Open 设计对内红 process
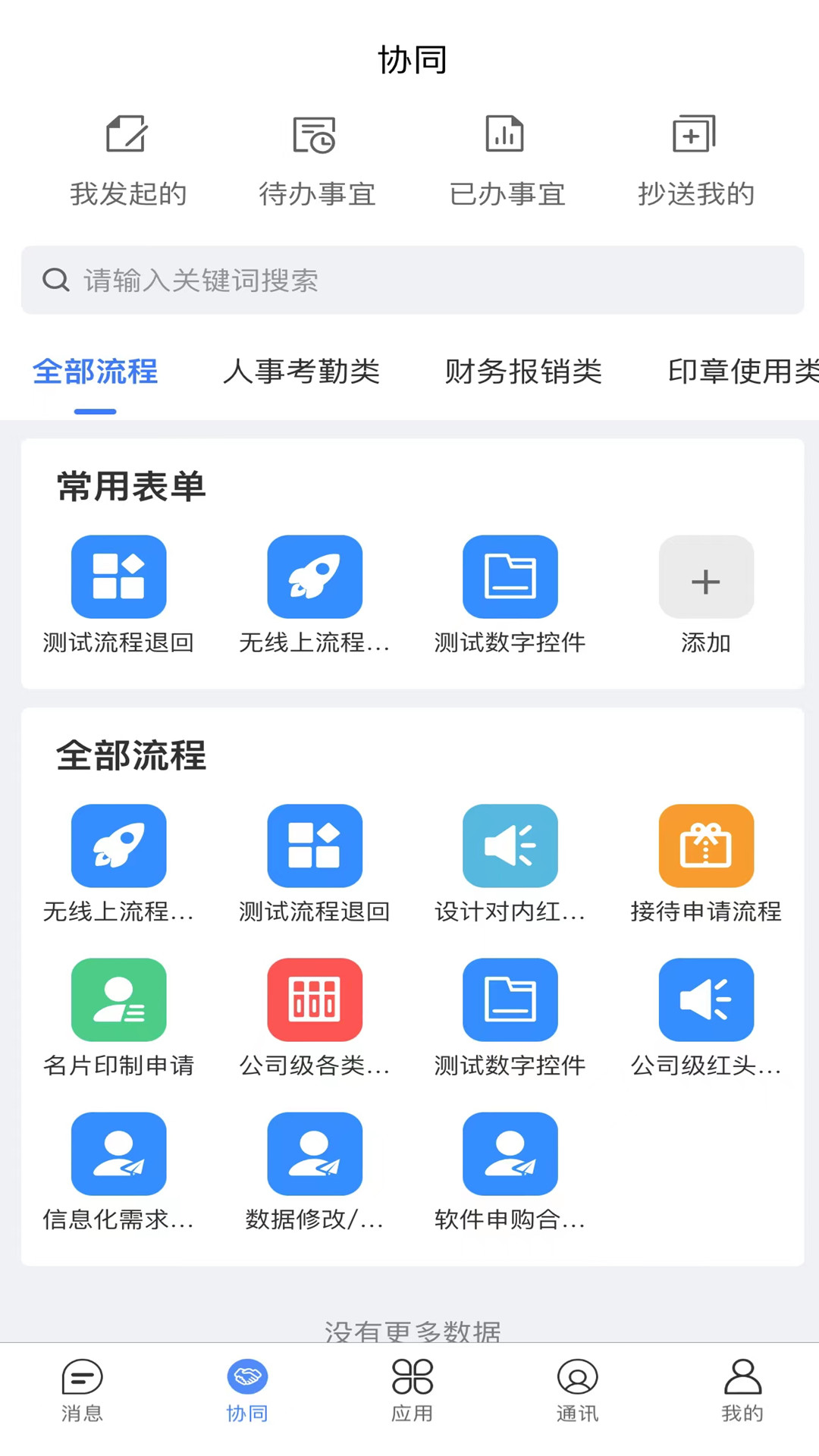Viewport: 819px width, 1456px height. [510, 864]
